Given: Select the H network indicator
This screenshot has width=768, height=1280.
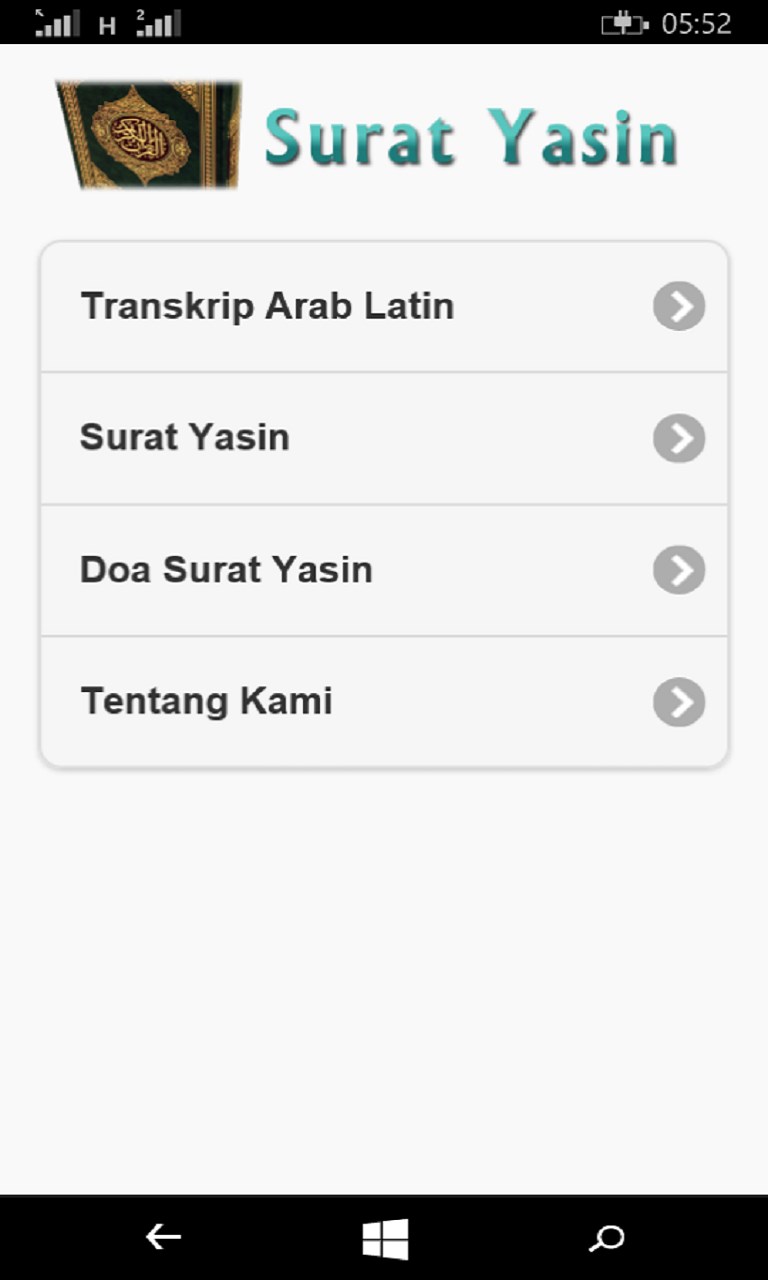Looking at the screenshot, I should click(x=105, y=22).
